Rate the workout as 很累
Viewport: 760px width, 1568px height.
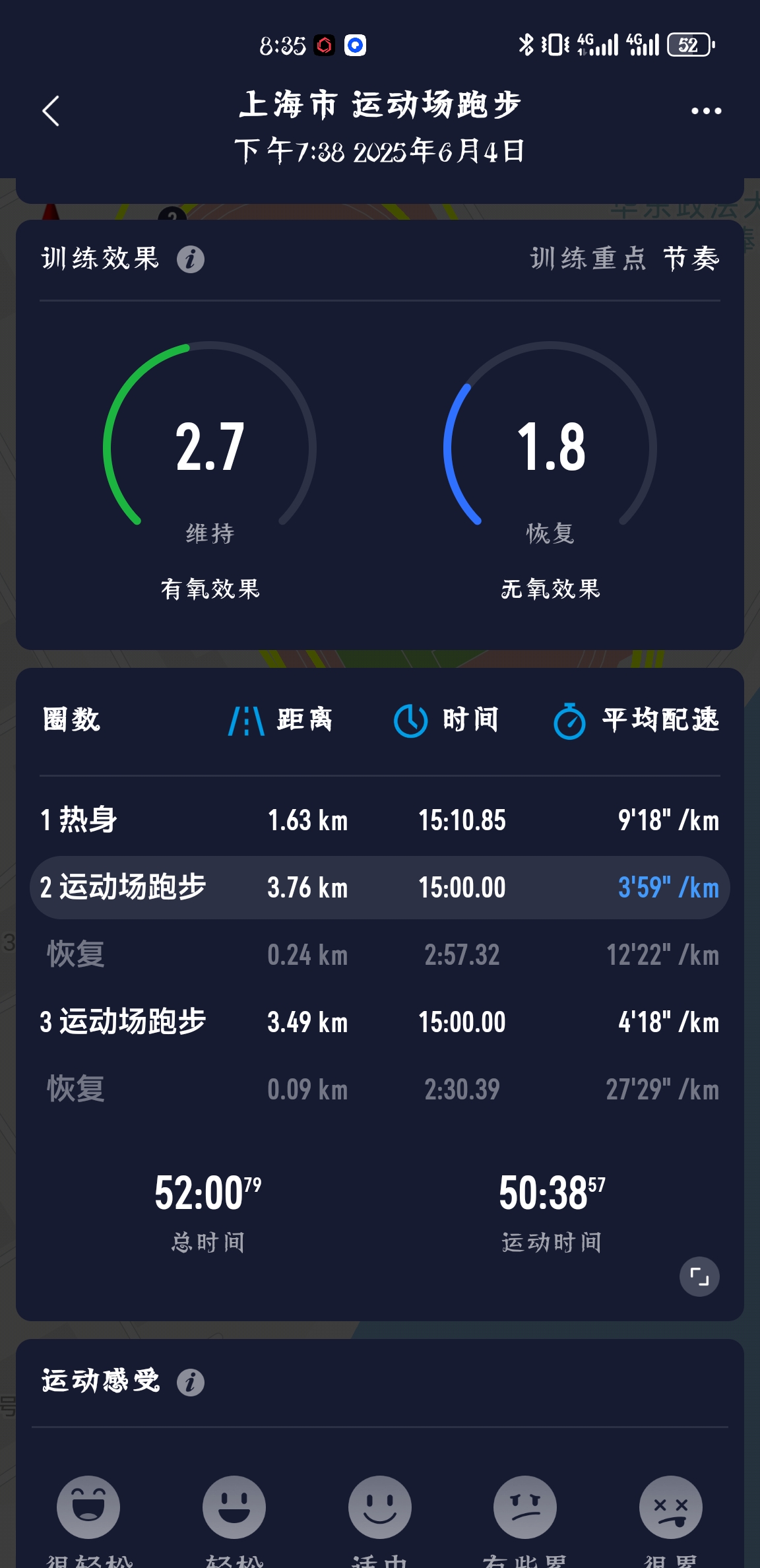click(x=671, y=1508)
